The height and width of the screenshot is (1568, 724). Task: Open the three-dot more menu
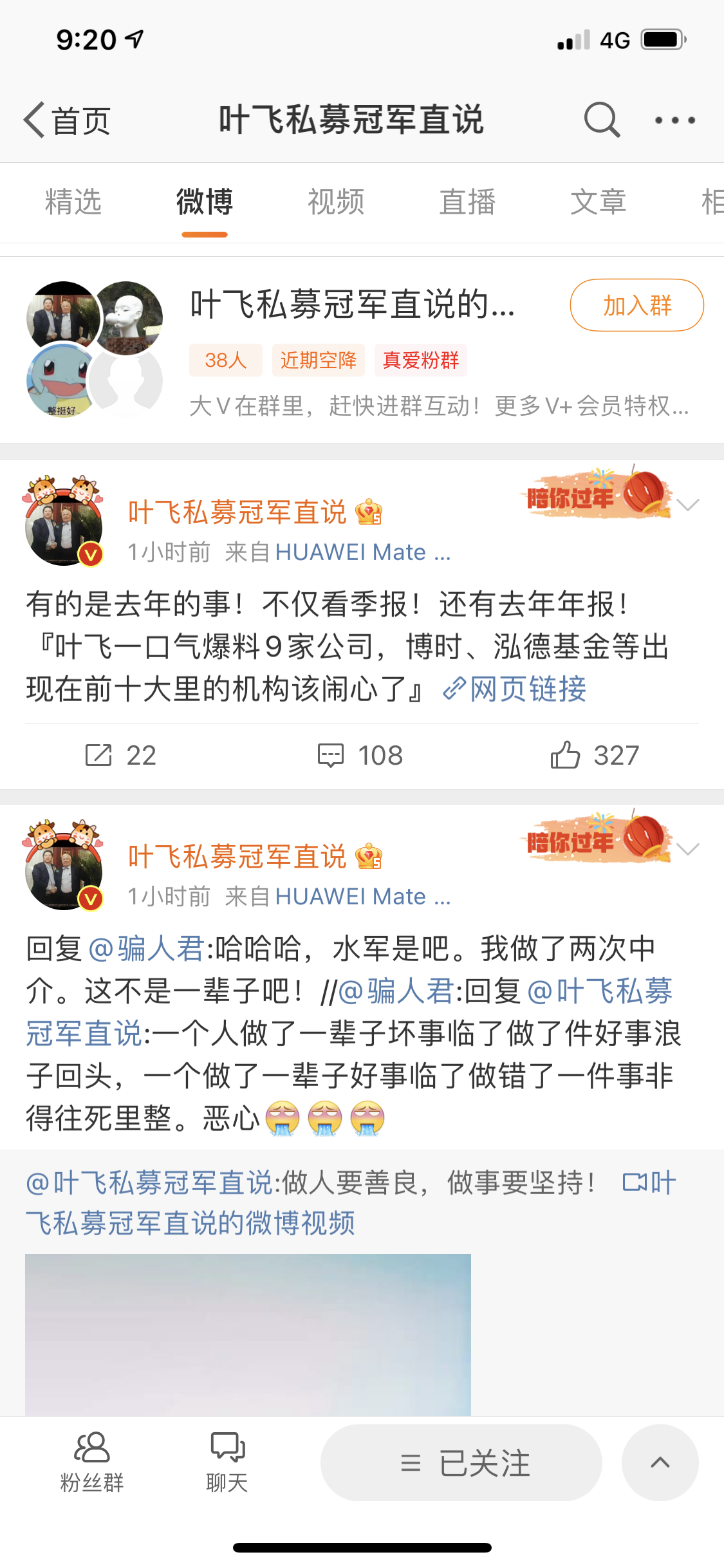point(674,120)
